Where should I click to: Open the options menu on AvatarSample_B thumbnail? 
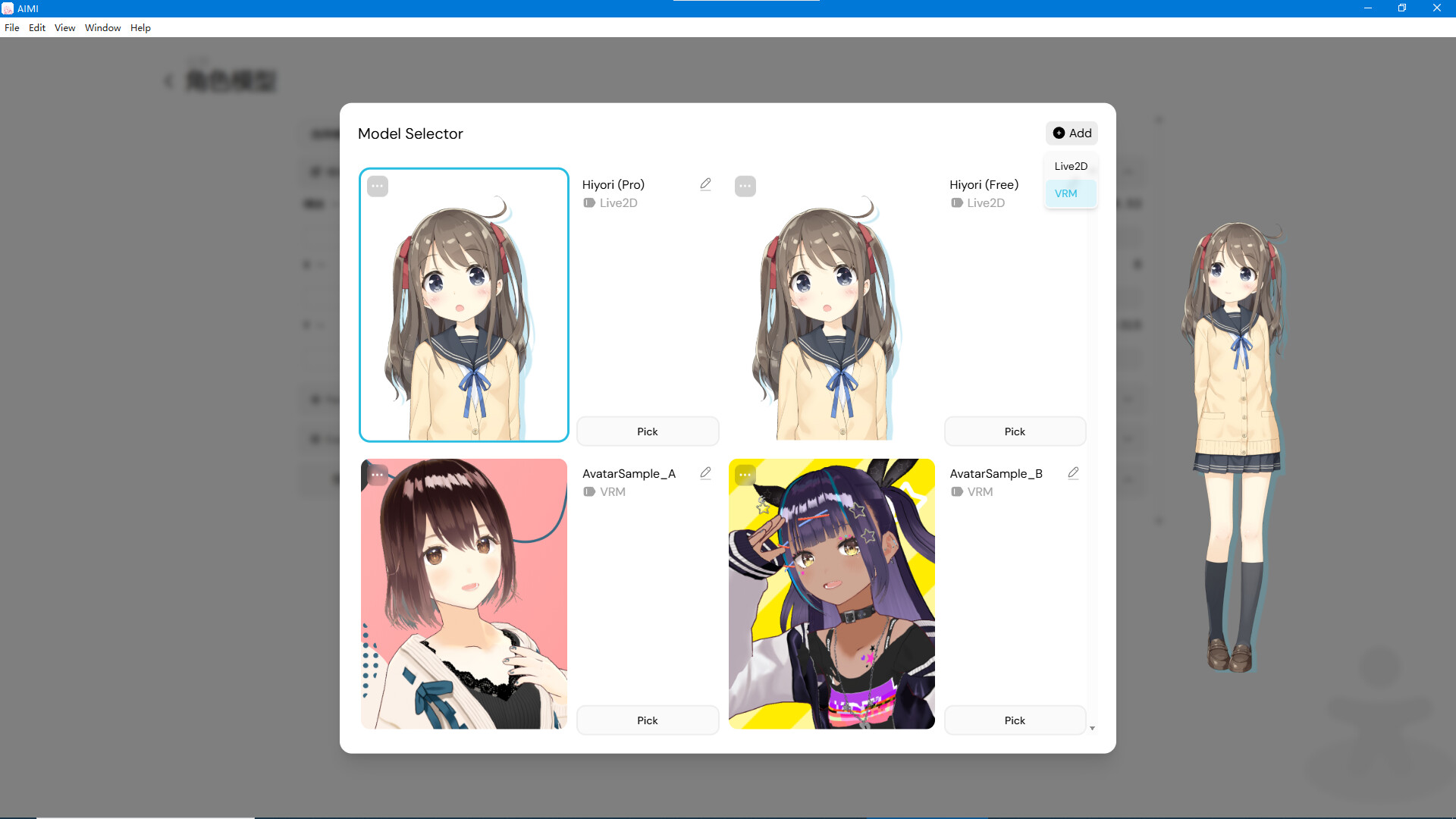[x=745, y=475]
